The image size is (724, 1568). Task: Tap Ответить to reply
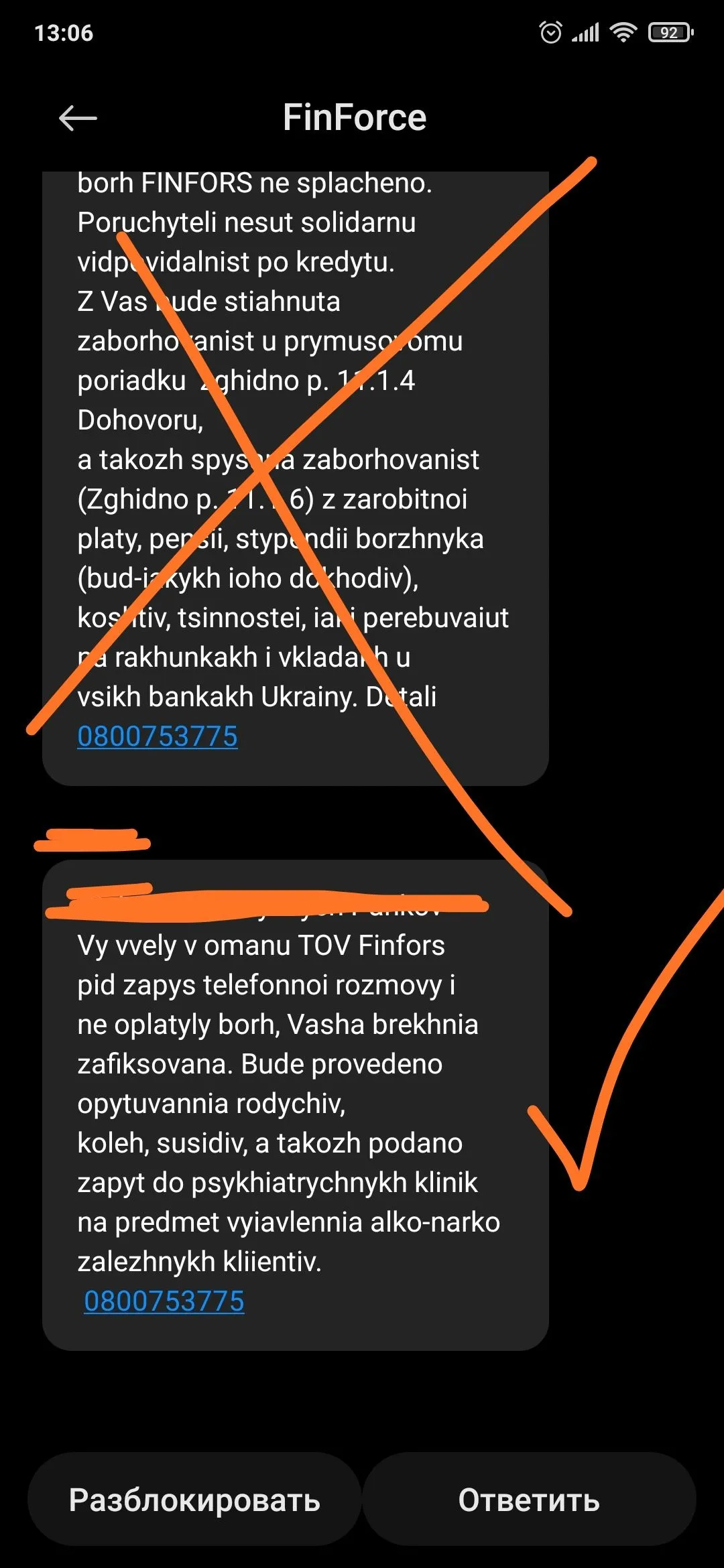tap(529, 1500)
